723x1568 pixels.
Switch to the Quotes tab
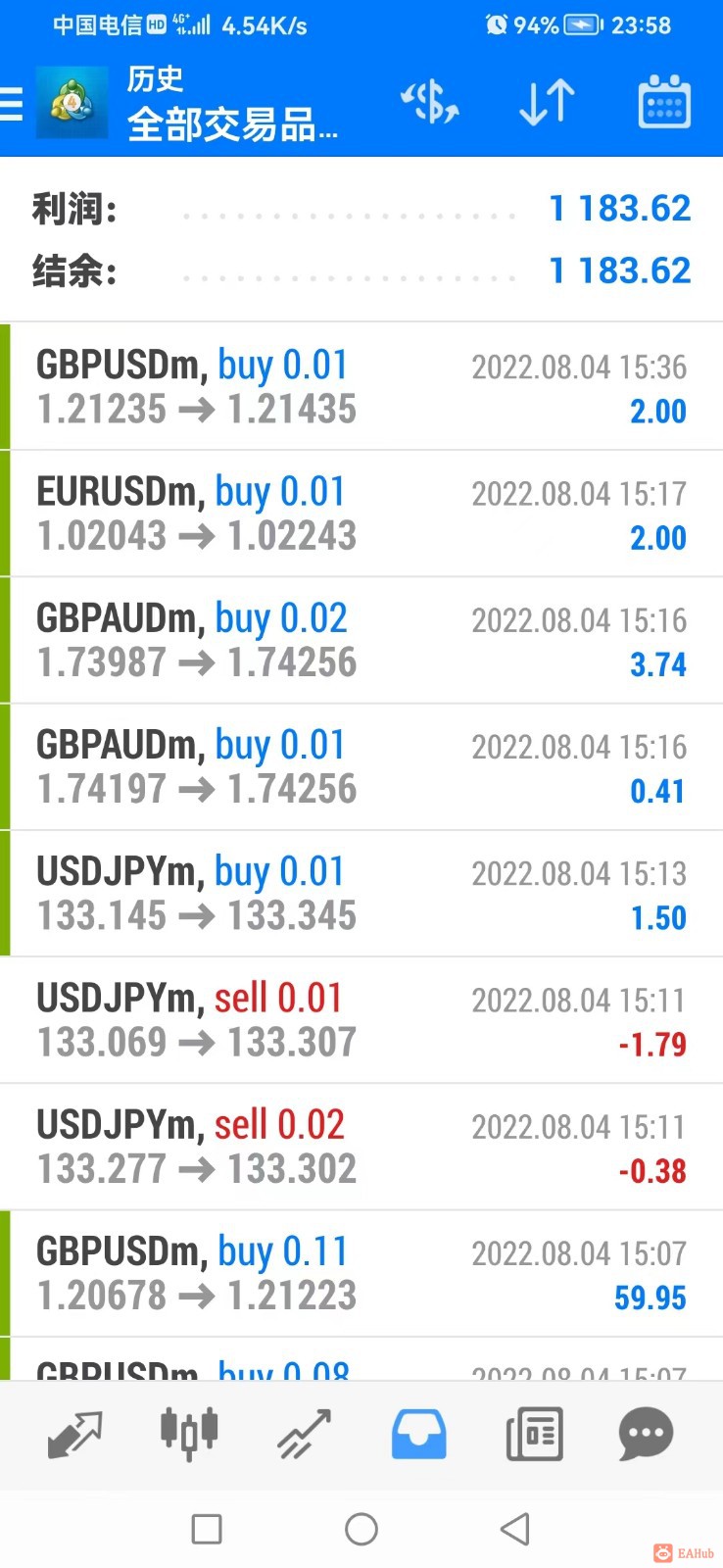tap(74, 1434)
